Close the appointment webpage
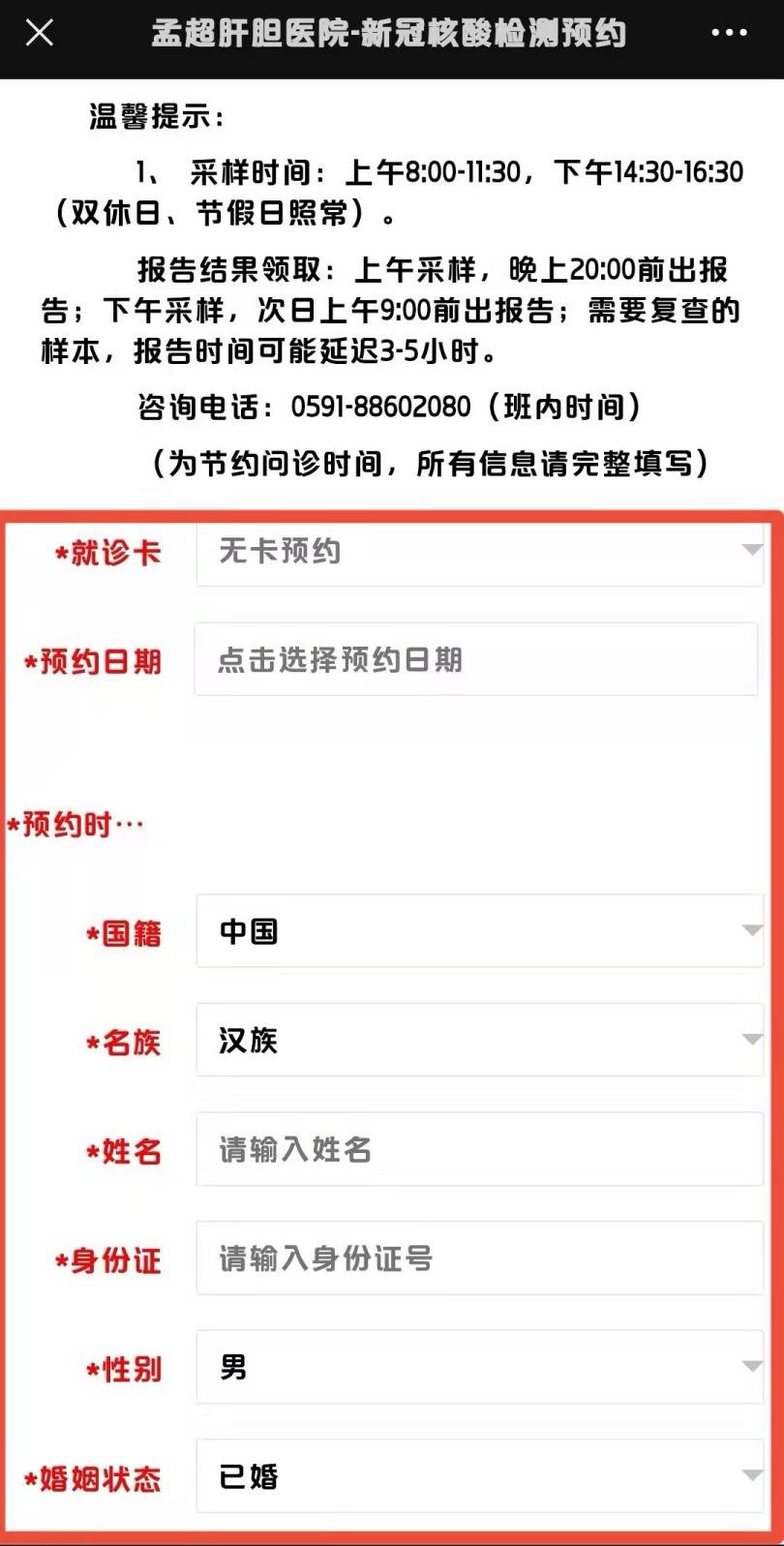 tap(40, 34)
